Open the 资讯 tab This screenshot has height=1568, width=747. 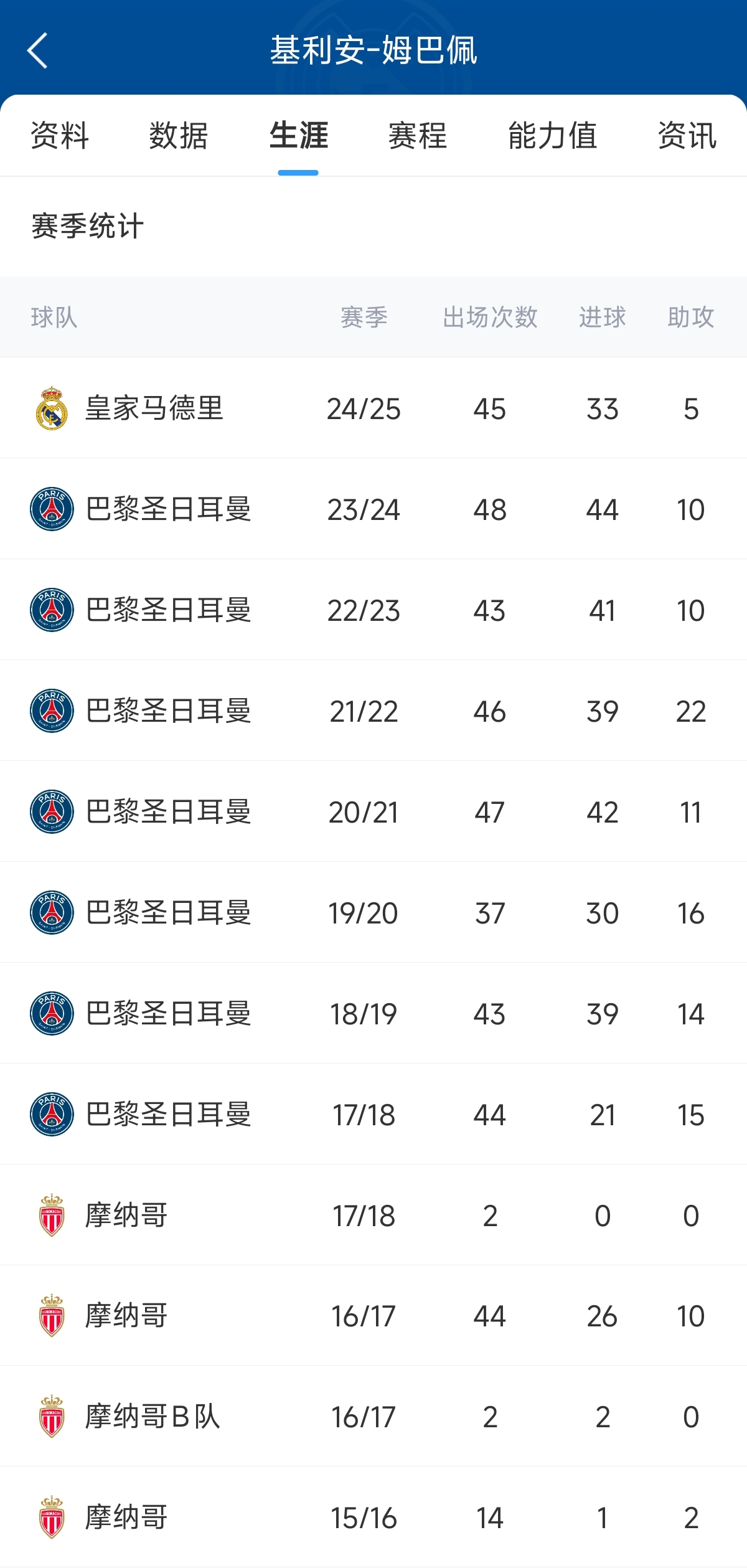coord(687,136)
